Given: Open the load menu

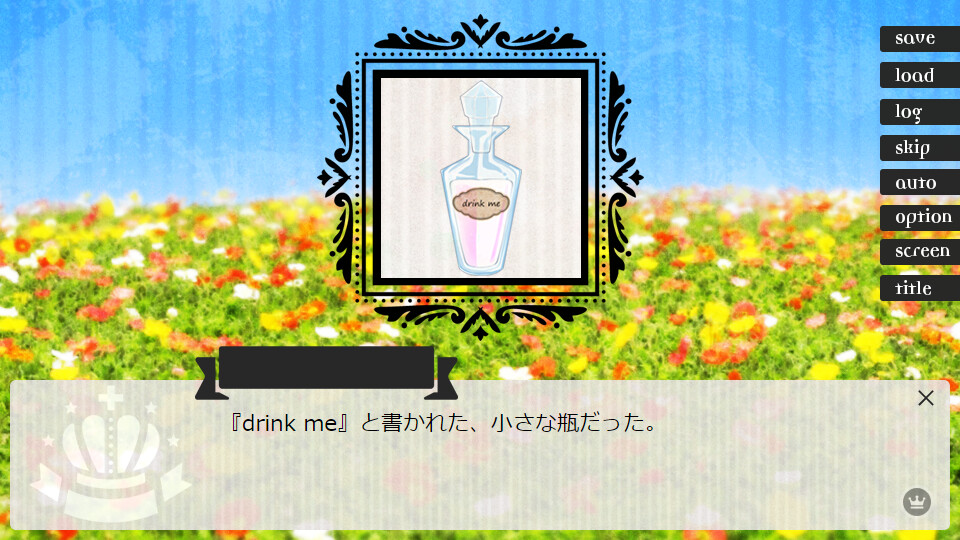Looking at the screenshot, I should pyautogui.click(x=916, y=76).
